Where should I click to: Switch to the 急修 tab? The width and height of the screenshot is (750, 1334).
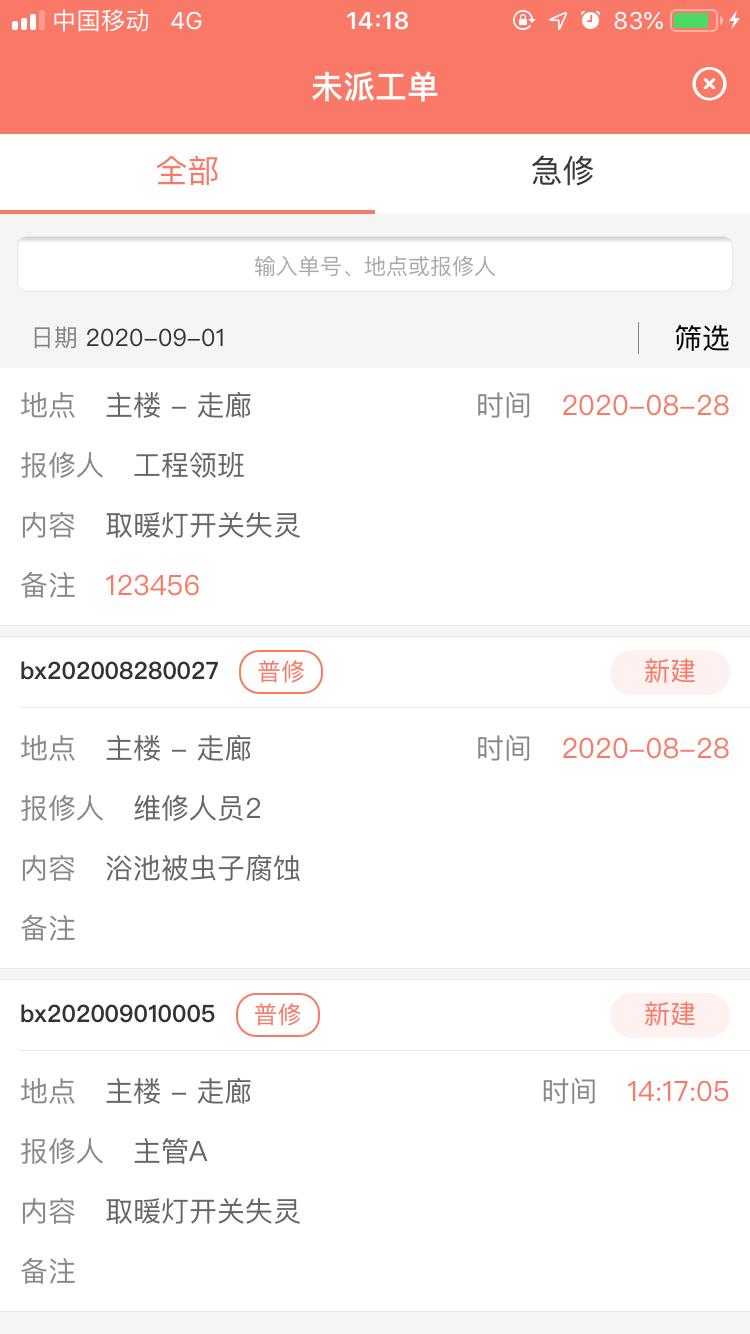tap(563, 172)
